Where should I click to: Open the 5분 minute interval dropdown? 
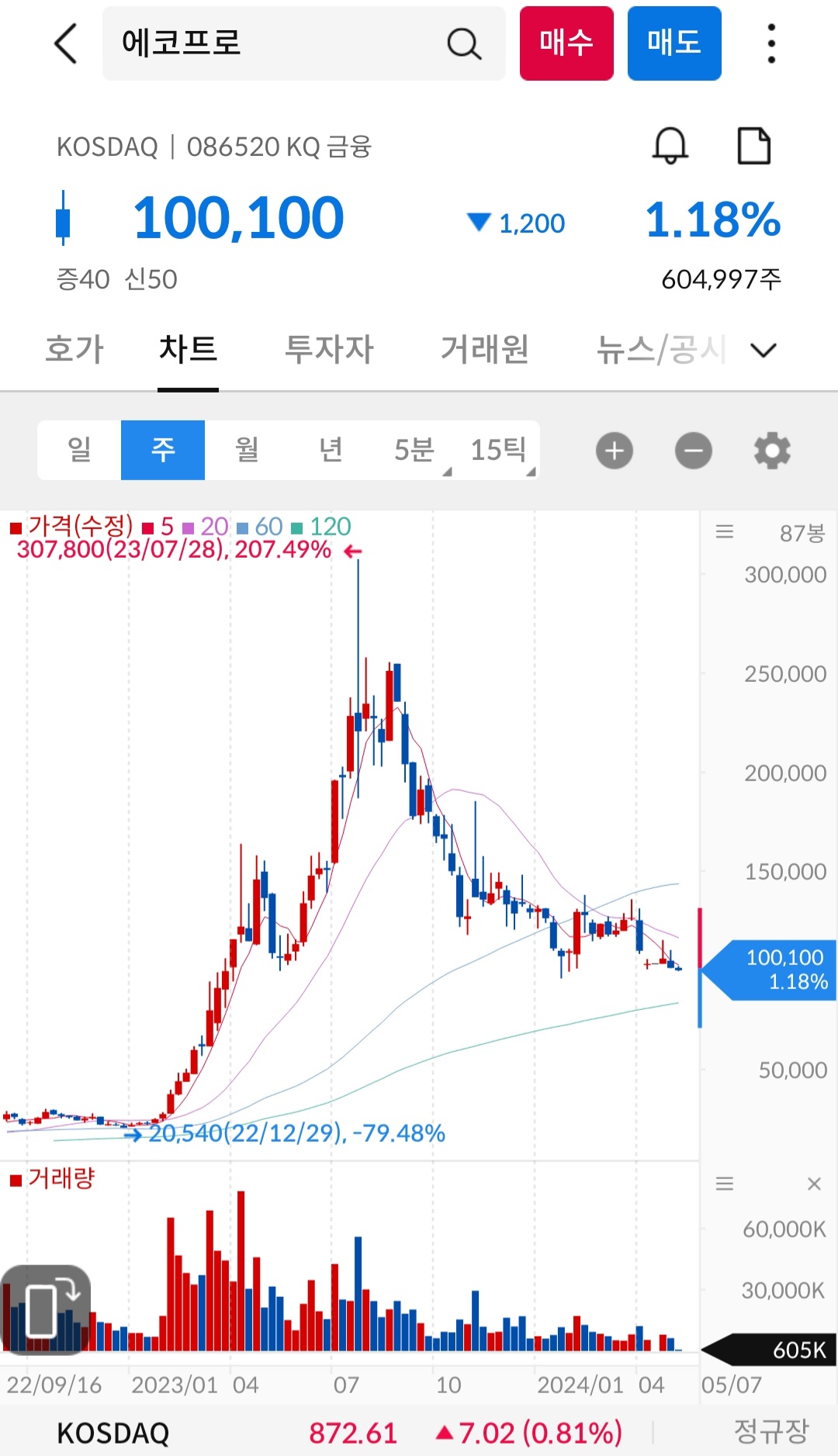[416, 450]
